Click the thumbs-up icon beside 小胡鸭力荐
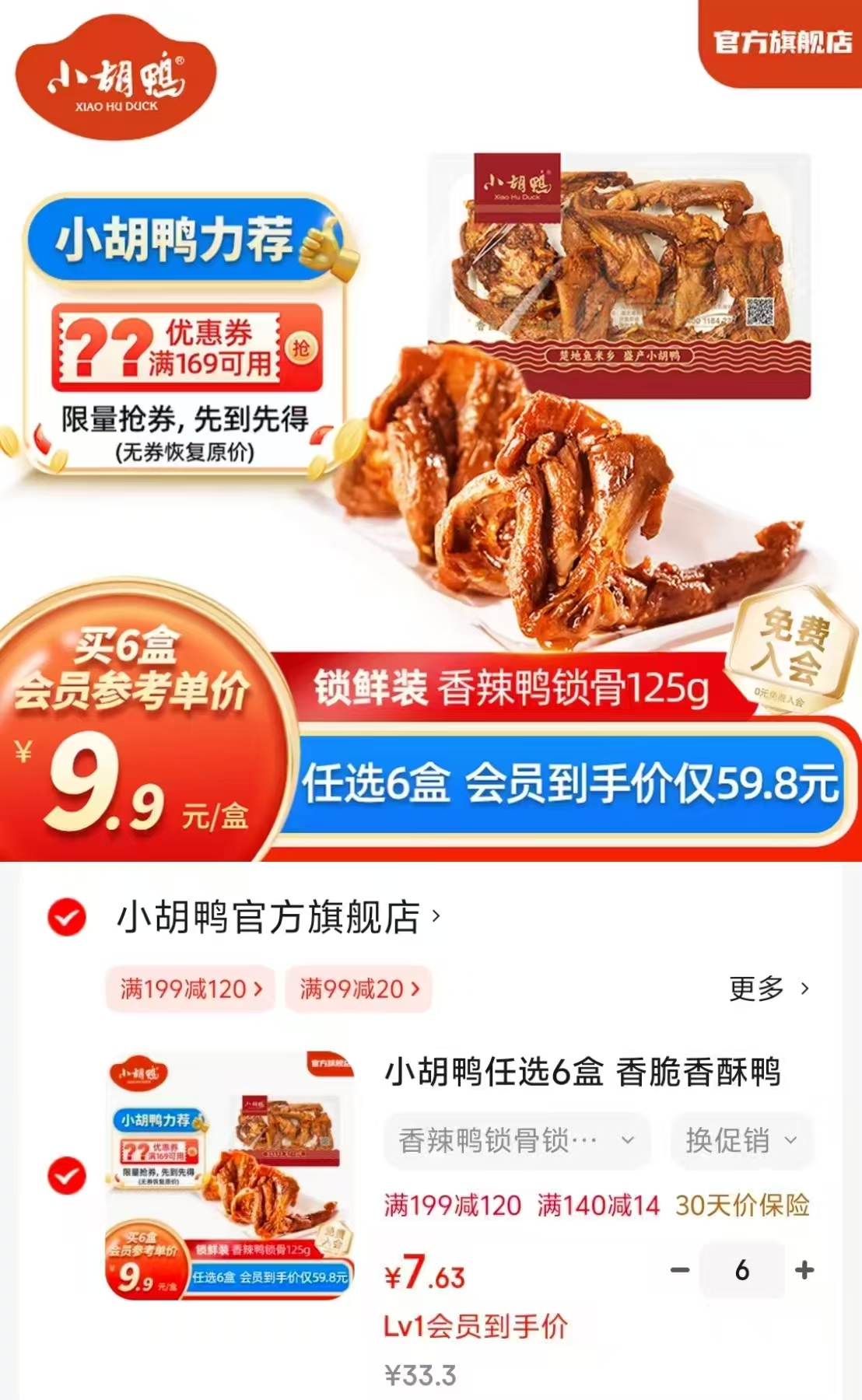Screen dimensions: 862x1400 327,244
